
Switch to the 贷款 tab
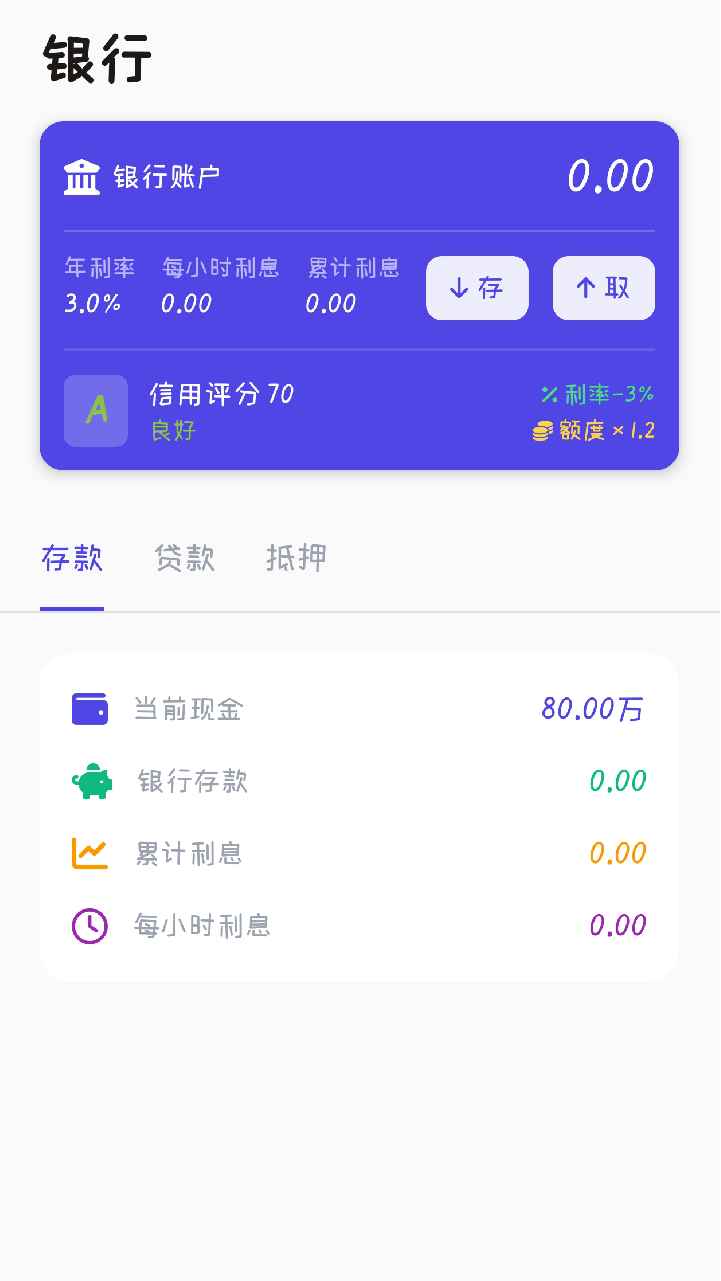184,558
